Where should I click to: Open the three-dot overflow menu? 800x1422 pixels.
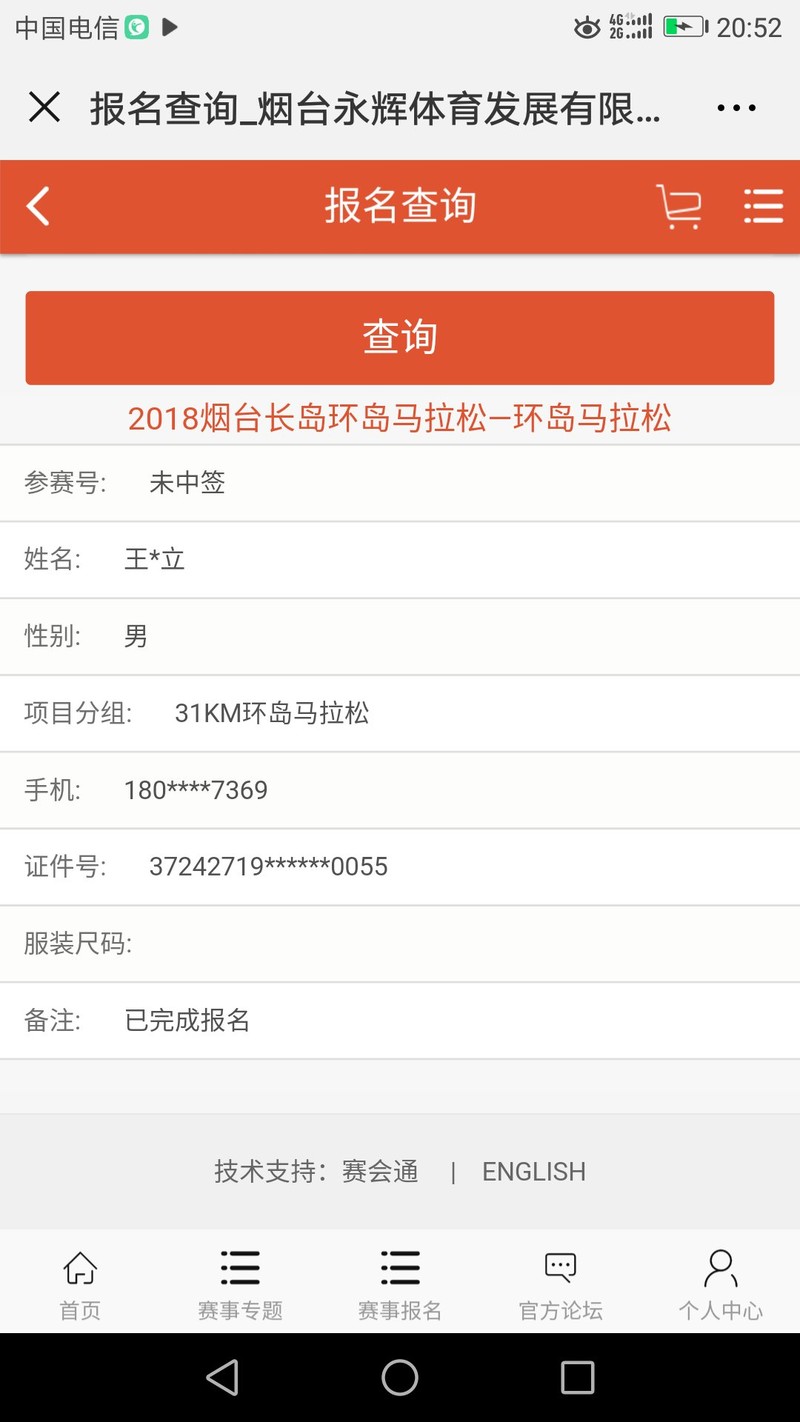click(737, 108)
